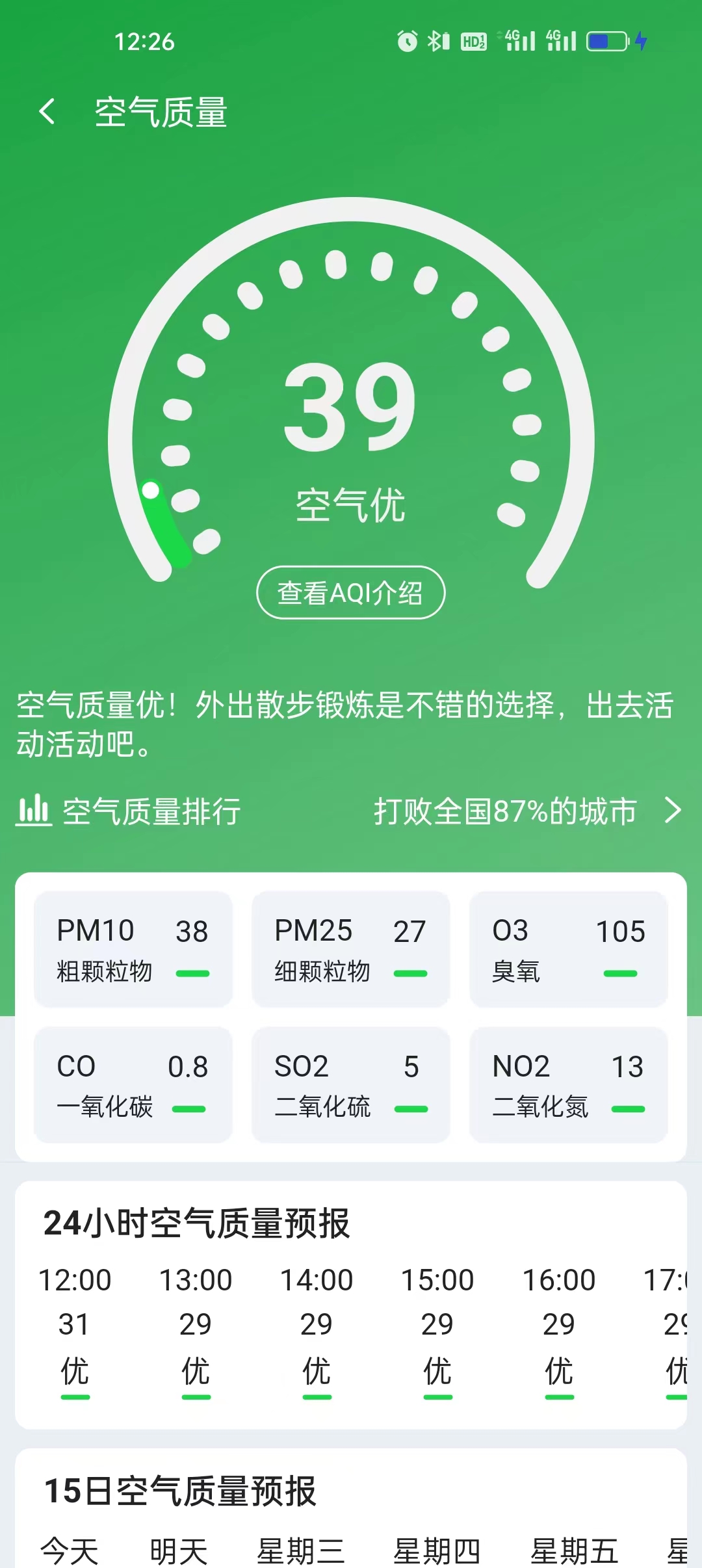Open the PM10 粗颗粒物 card
The height and width of the screenshot is (1568, 702).
coord(133,949)
